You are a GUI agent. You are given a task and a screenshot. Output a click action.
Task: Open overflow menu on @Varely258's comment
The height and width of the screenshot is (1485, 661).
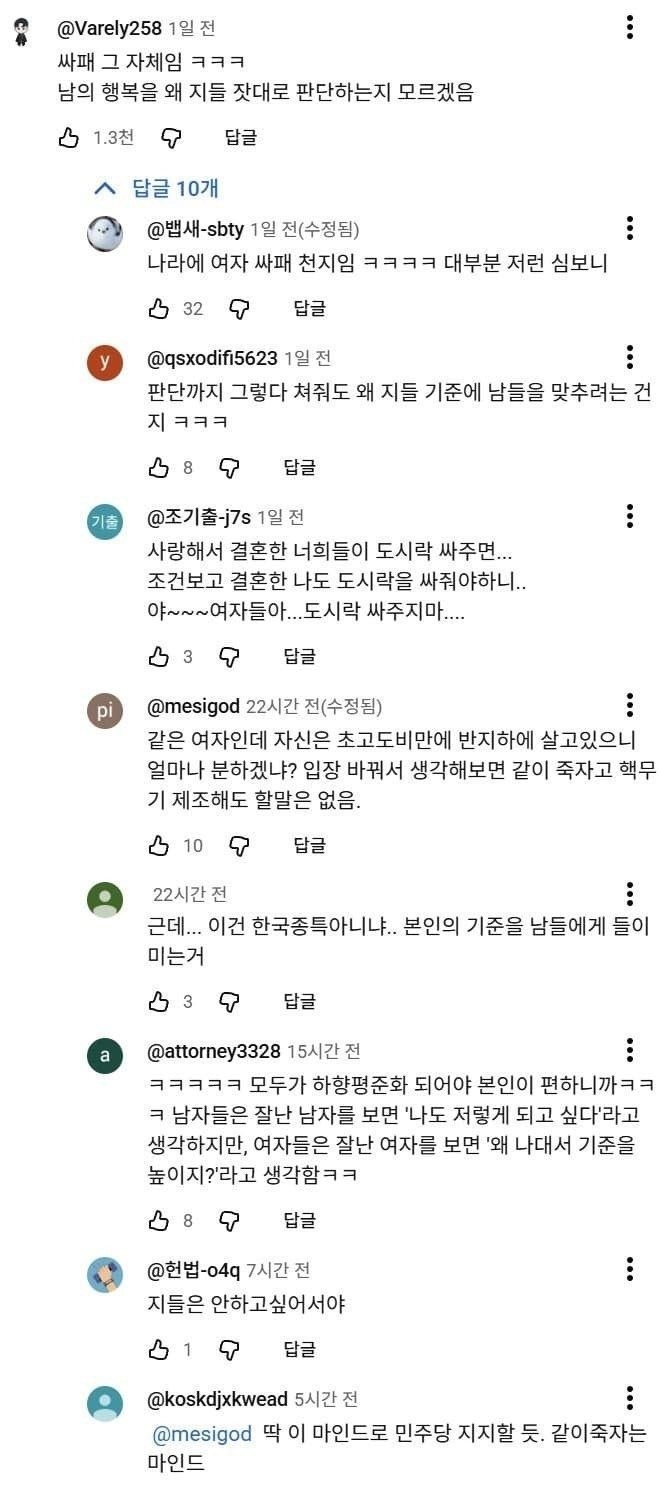pos(629,28)
